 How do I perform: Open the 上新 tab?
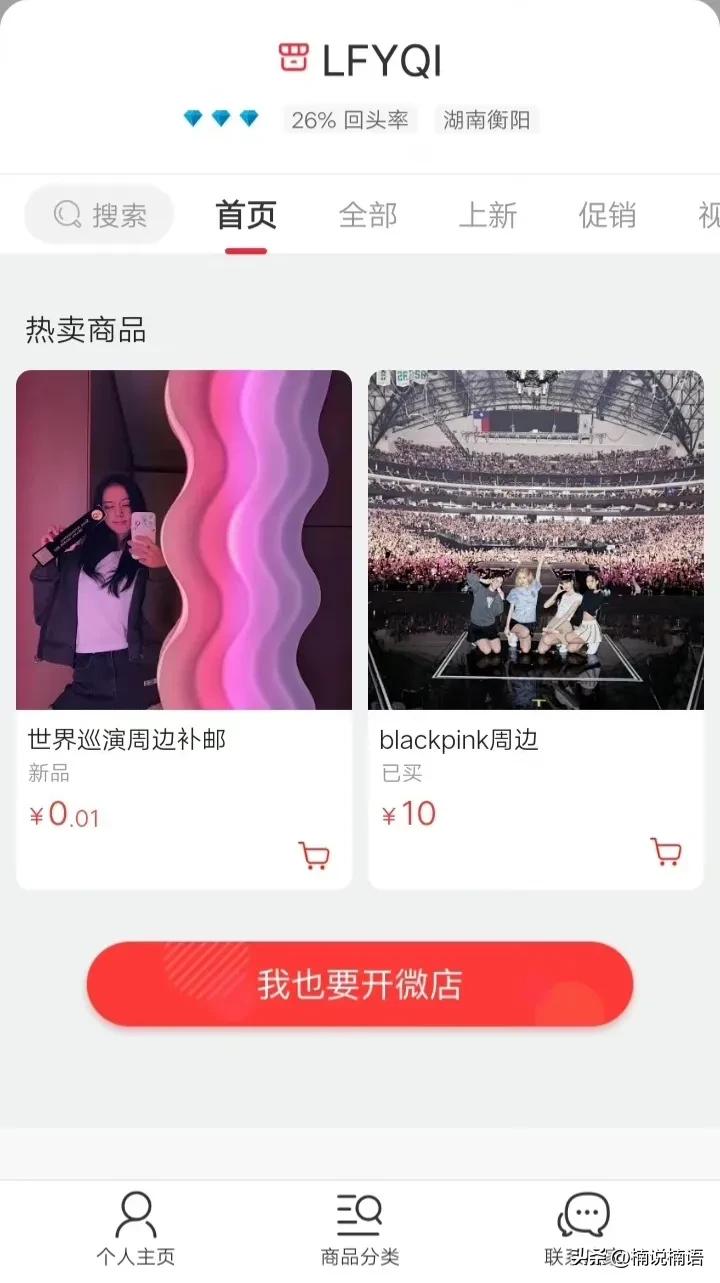tap(488, 214)
